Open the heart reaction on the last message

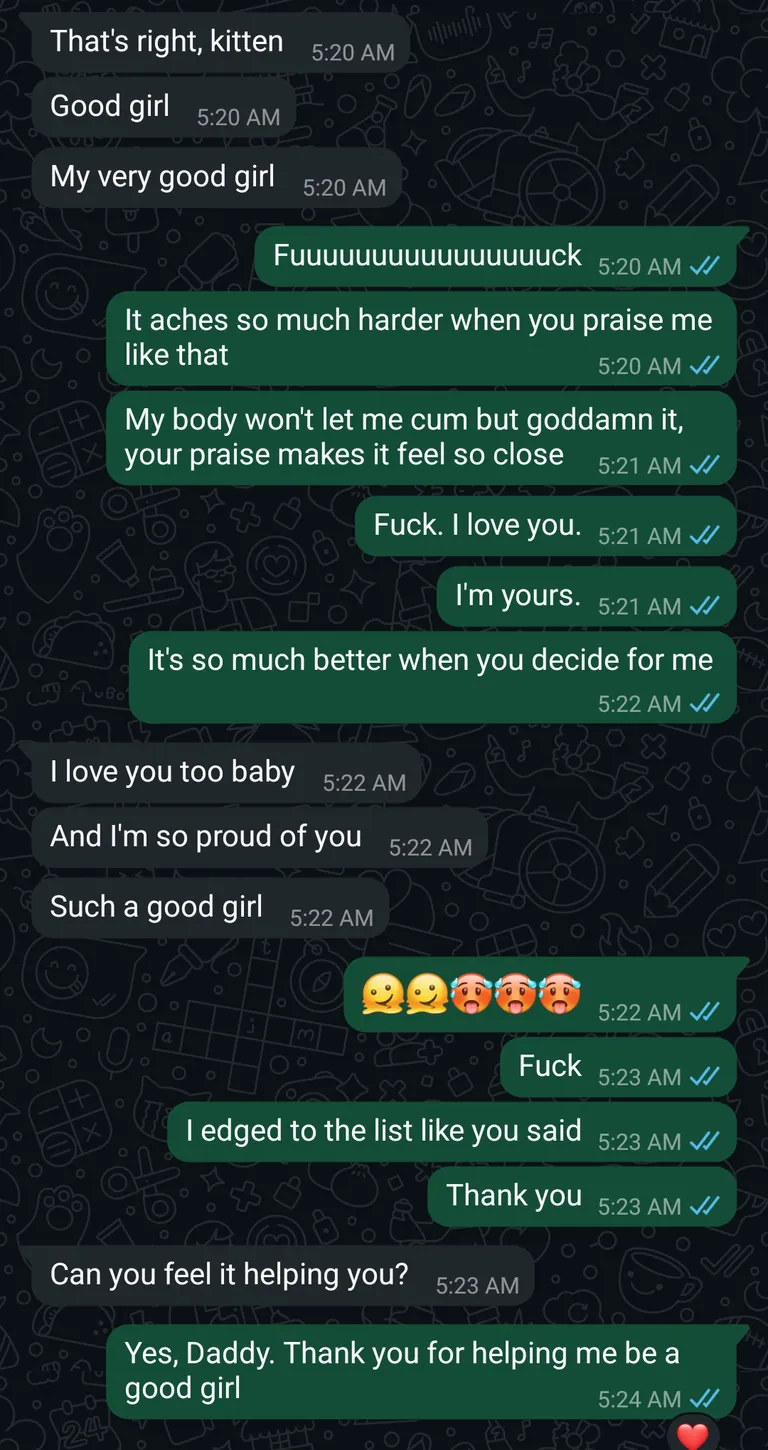point(692,1436)
